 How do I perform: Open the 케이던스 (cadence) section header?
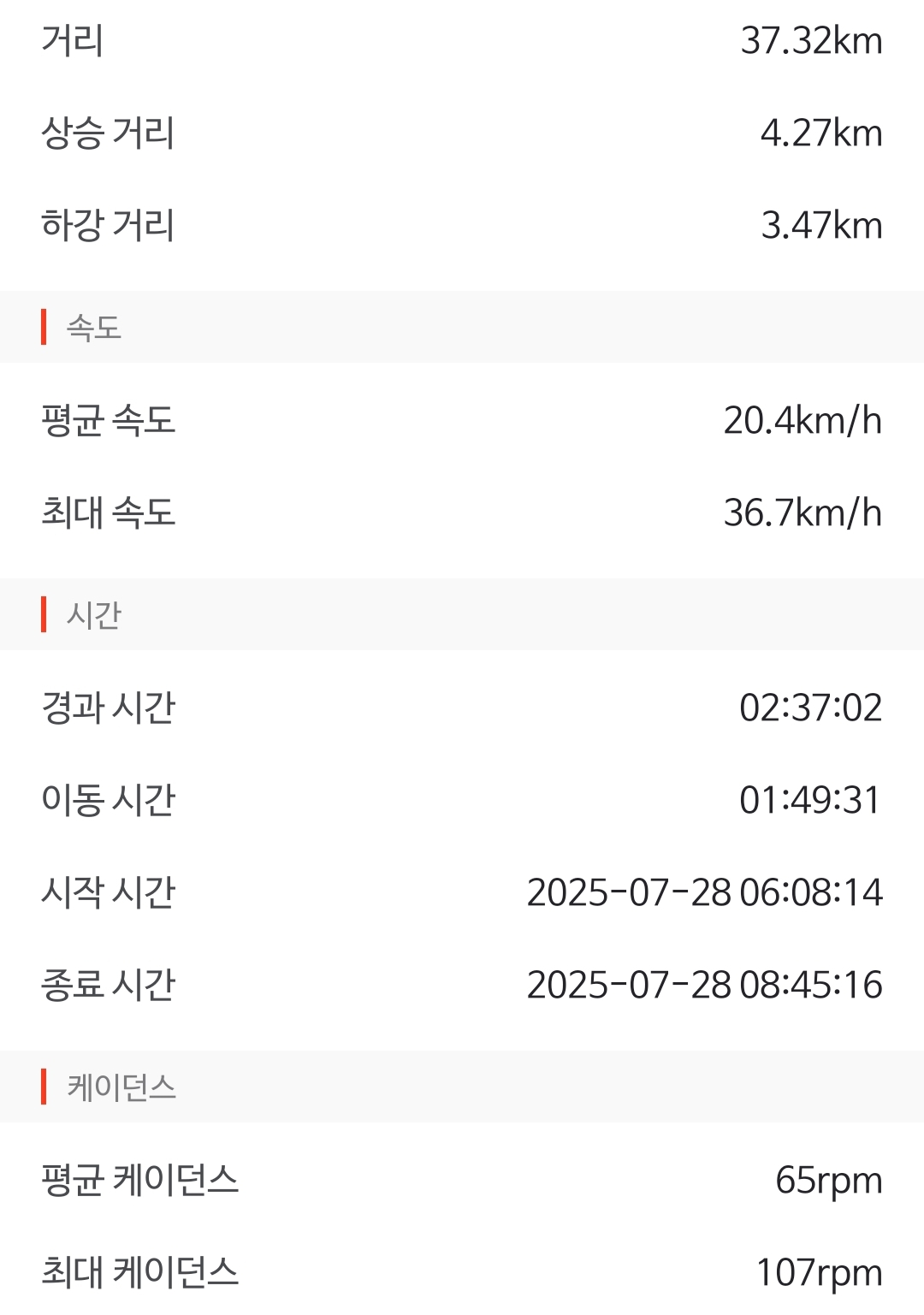(x=120, y=1087)
